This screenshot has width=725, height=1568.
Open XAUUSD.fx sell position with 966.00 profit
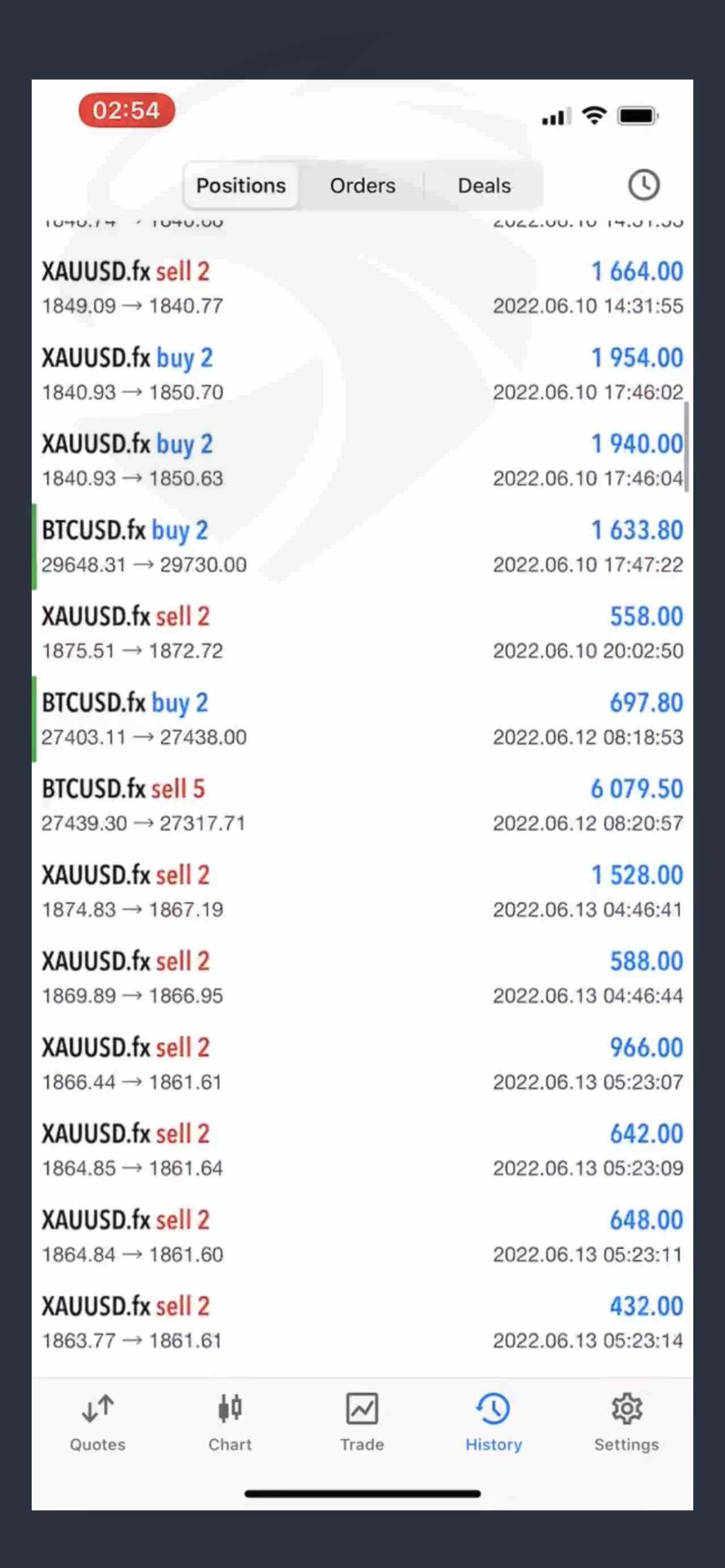click(362, 1063)
